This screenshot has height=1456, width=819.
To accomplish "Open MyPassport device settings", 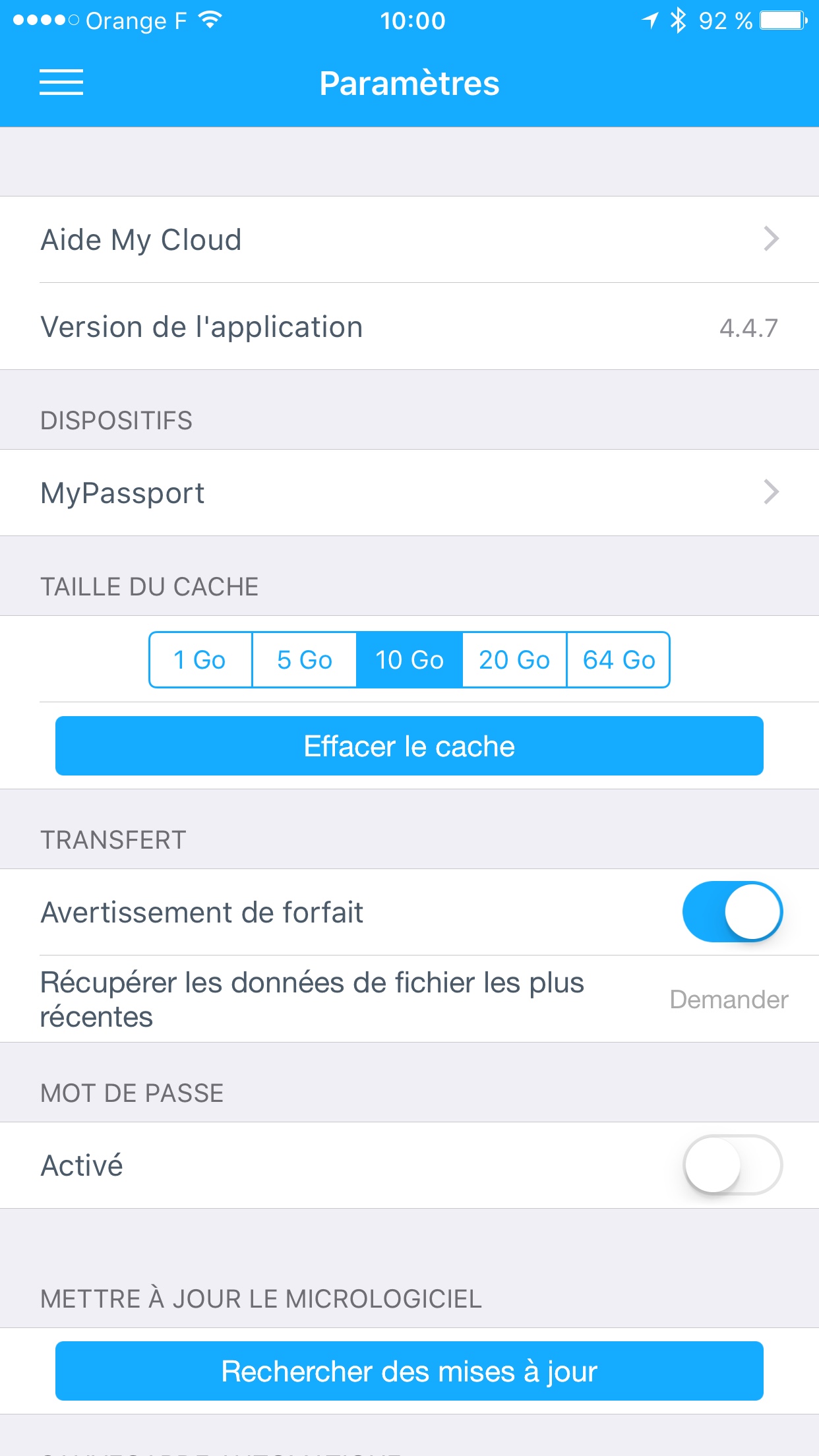I will 409,493.
